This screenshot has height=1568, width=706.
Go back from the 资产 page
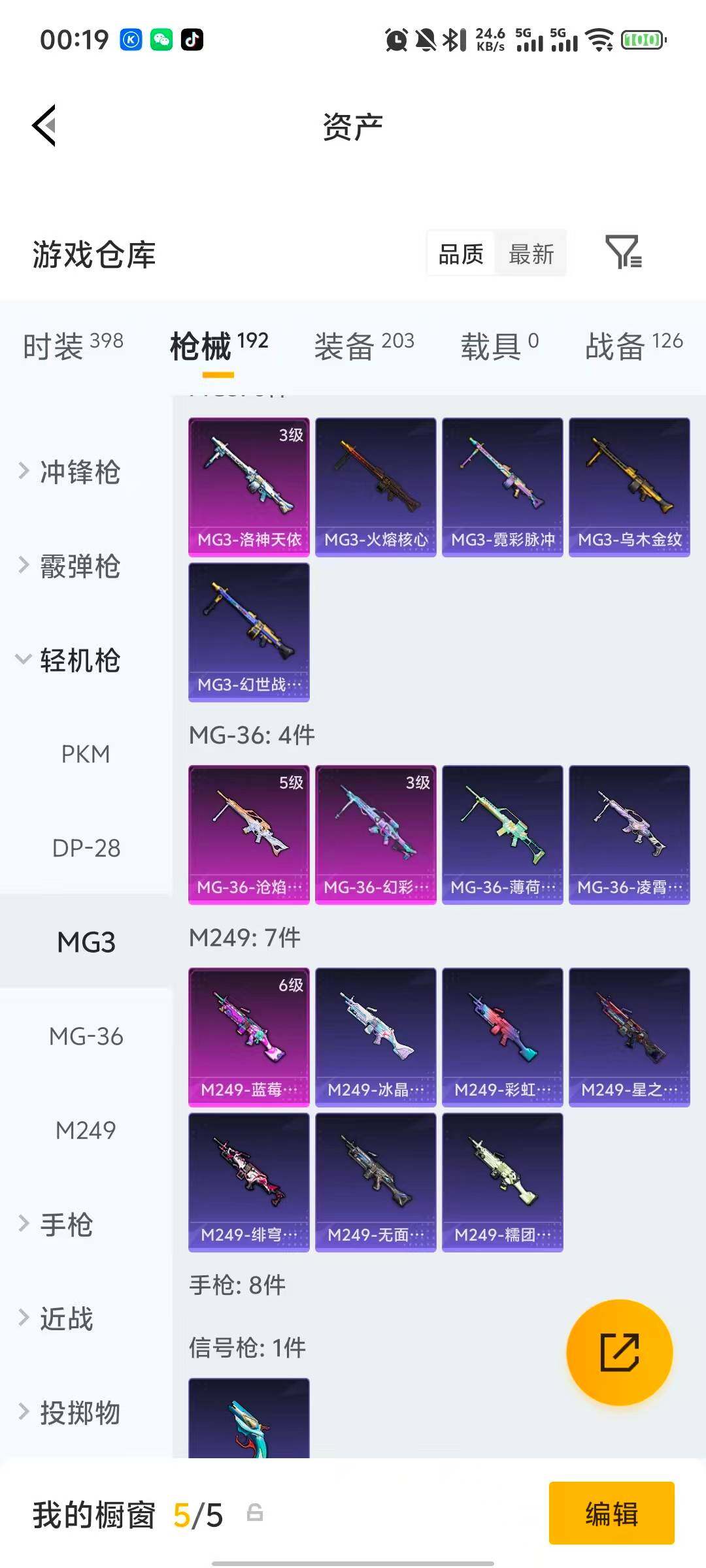tap(44, 125)
